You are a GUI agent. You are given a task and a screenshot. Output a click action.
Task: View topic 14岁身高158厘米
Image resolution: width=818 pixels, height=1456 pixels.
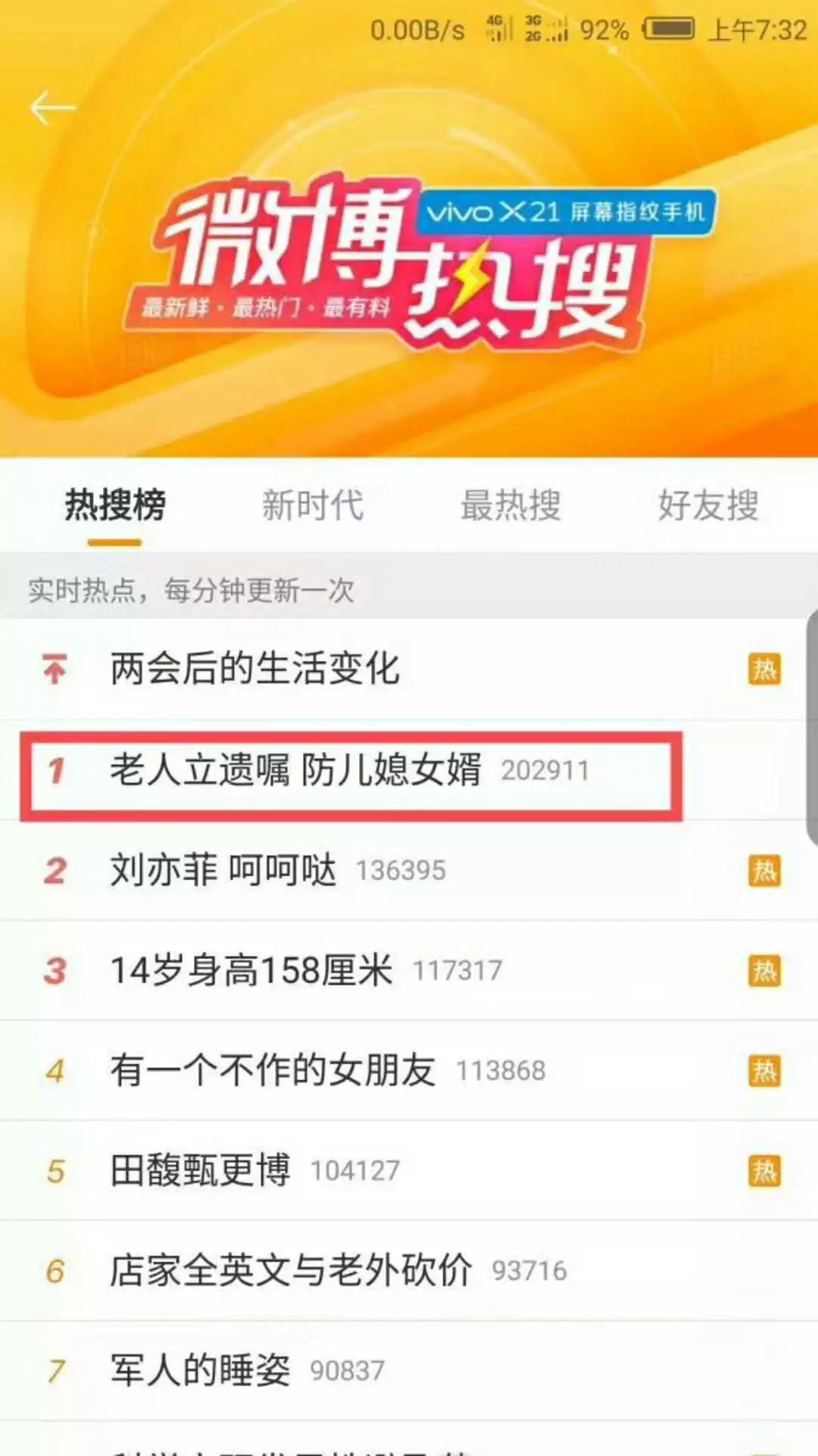tap(409, 970)
